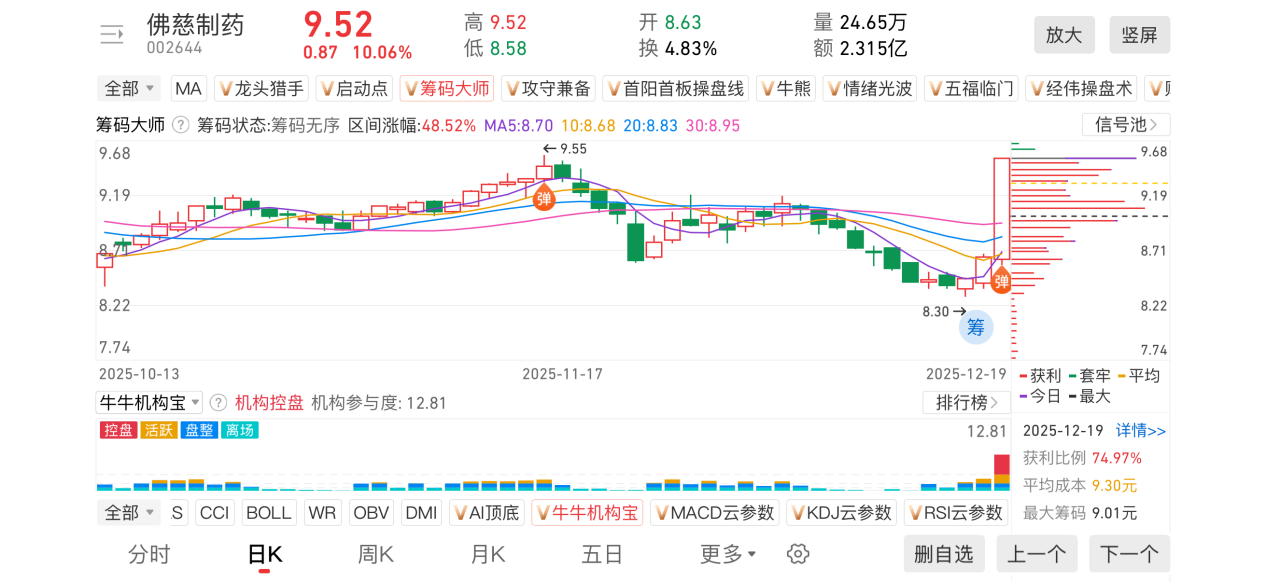Select the 龙头猎手 indicator
Image resolution: width=1266 pixels, height=582 pixels.
point(261,89)
